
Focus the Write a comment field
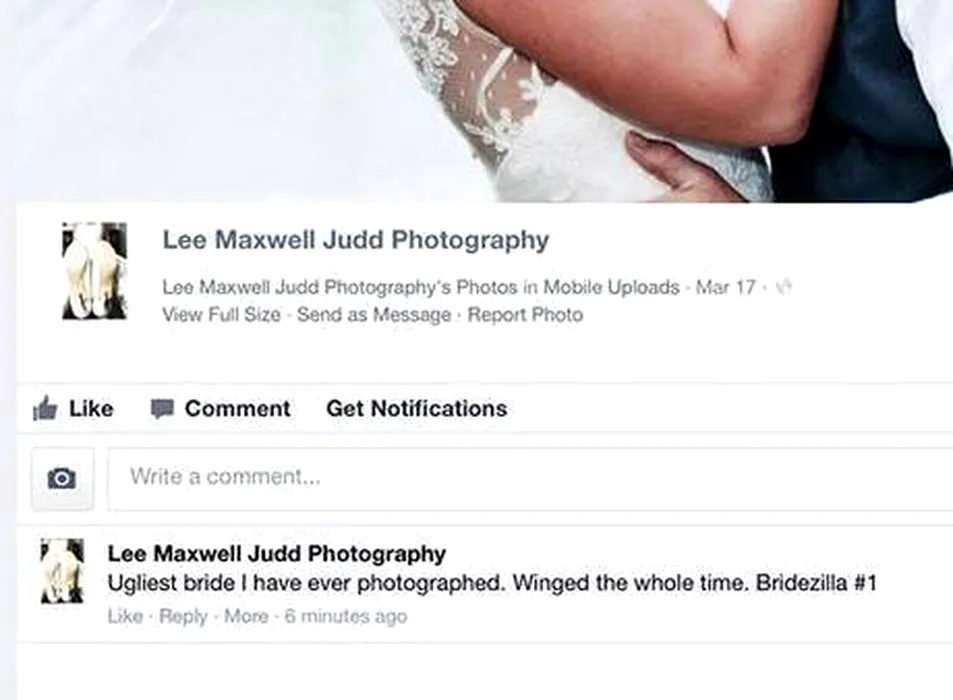click(x=530, y=478)
